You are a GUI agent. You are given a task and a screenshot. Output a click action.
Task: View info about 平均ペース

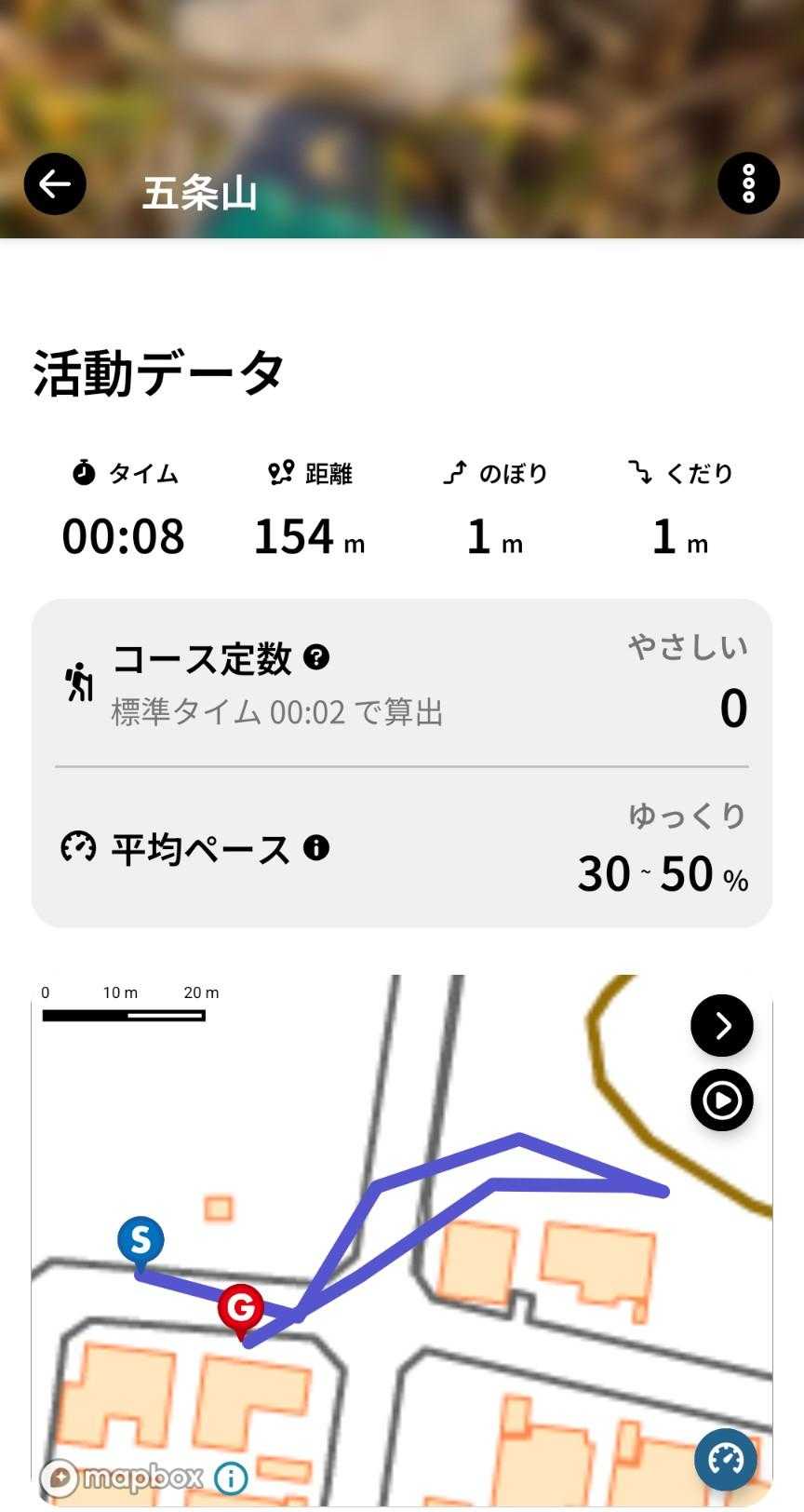pyautogui.click(x=316, y=848)
